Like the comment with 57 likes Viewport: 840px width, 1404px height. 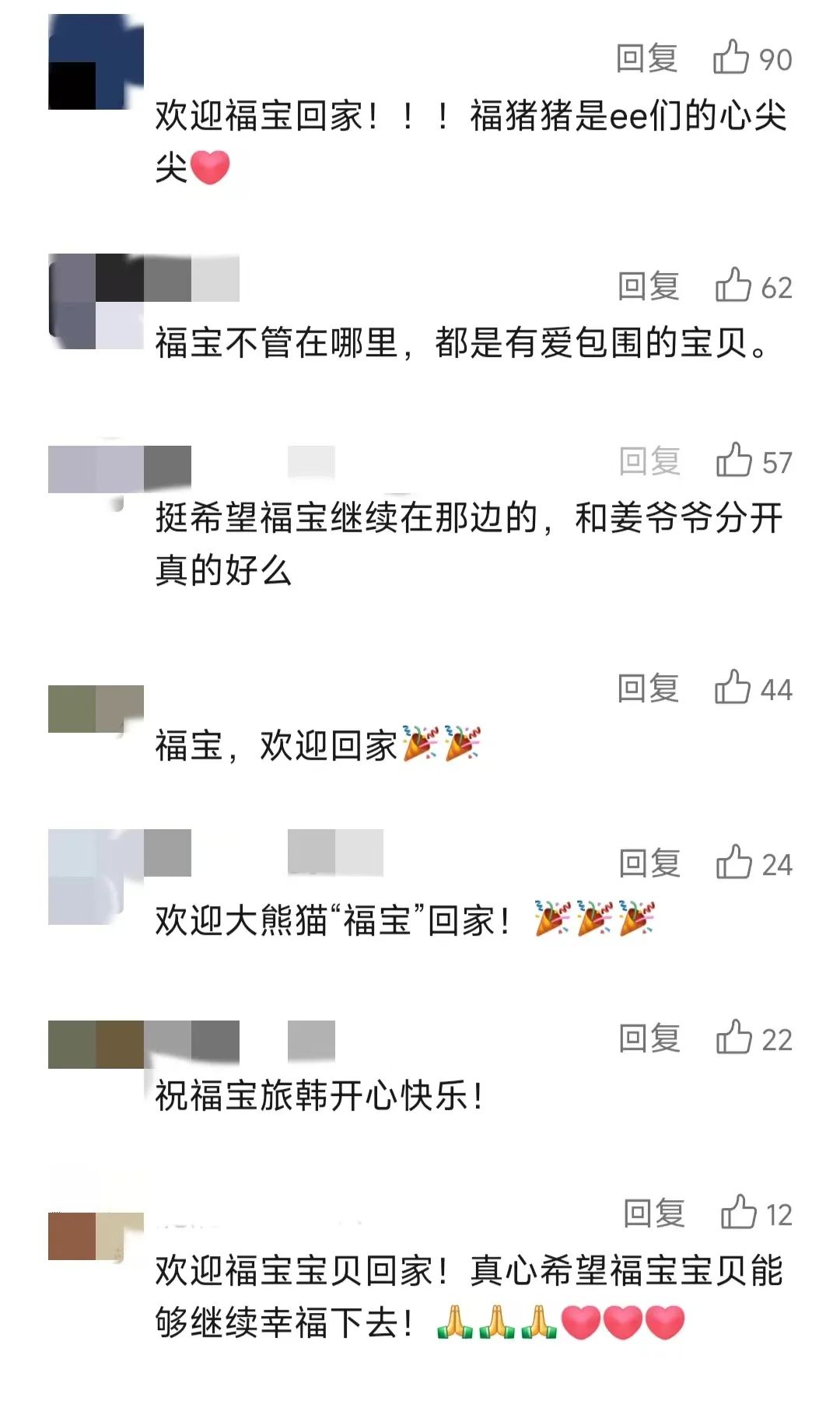click(733, 460)
